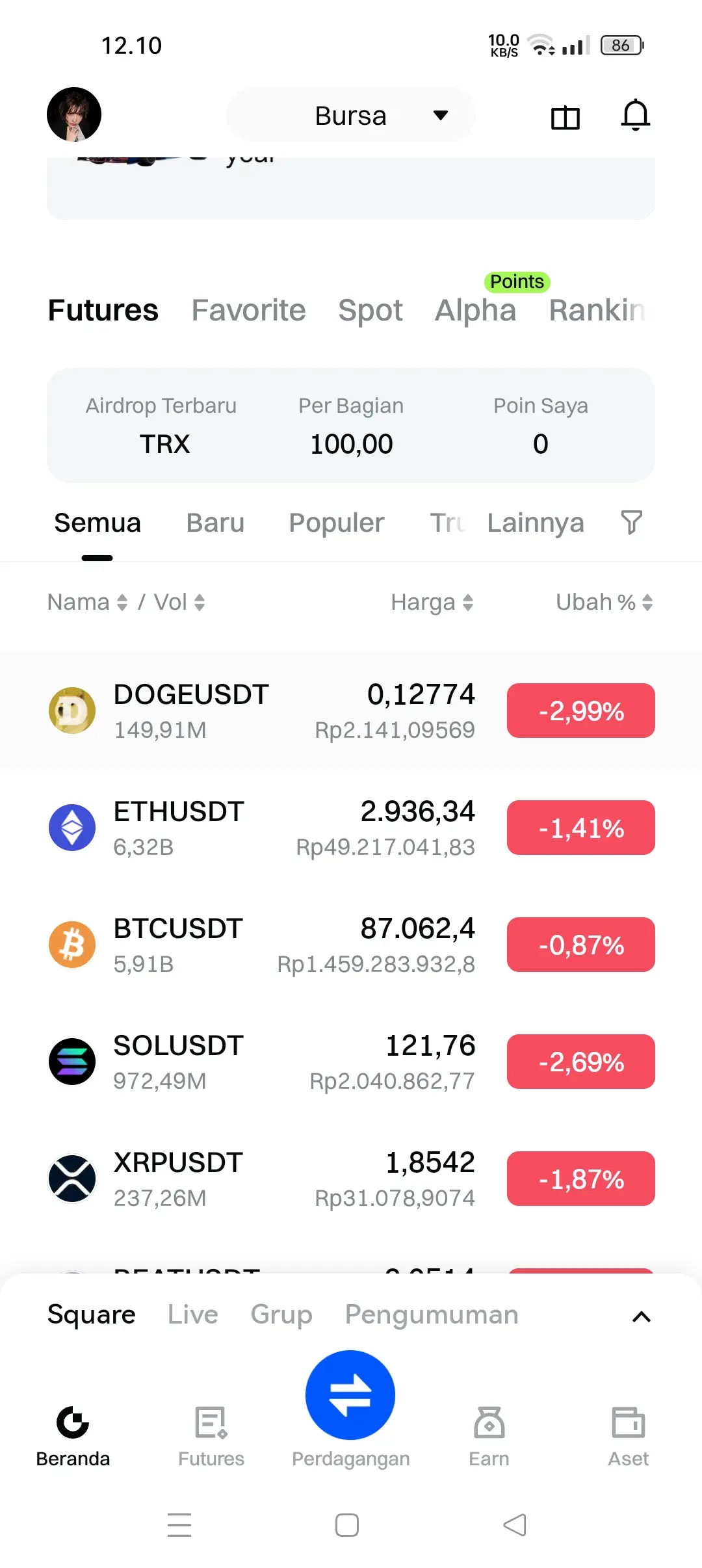
Task: Expand the Bursa dropdown
Action: coord(351,115)
